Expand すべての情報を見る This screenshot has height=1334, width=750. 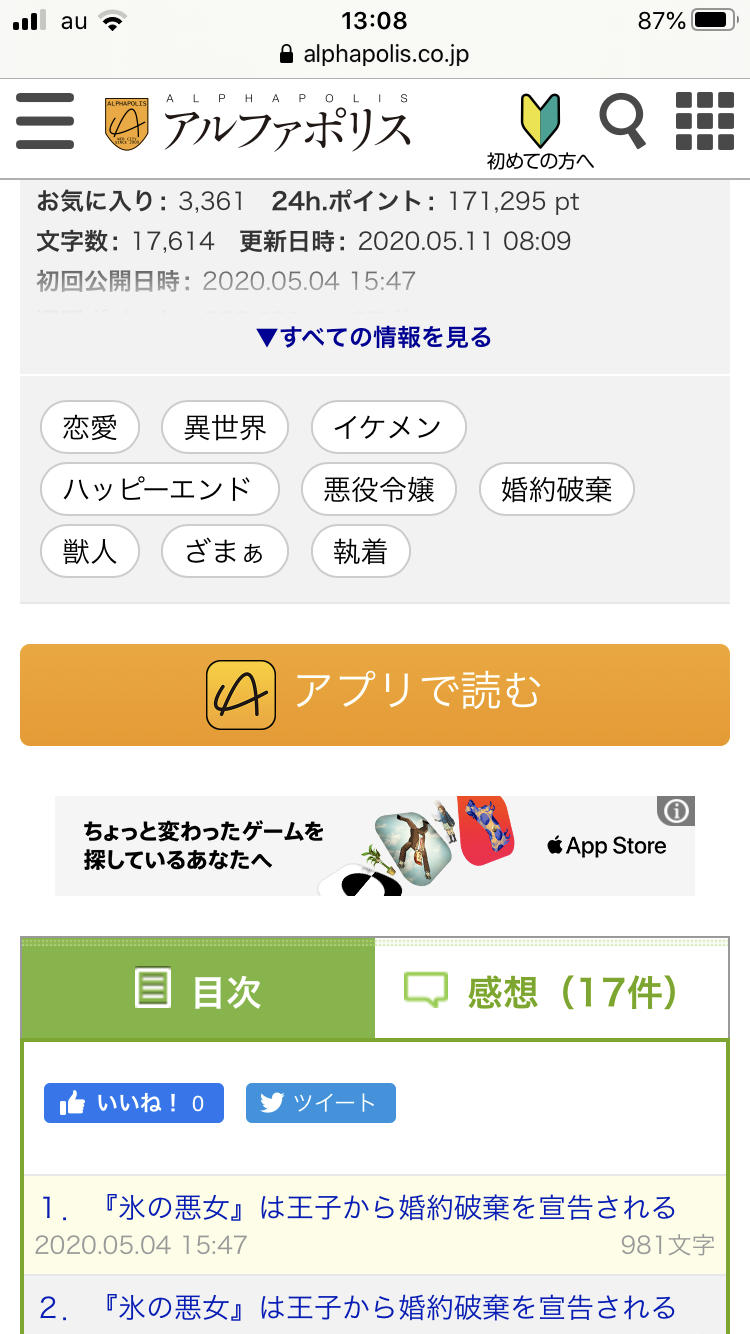tap(374, 338)
